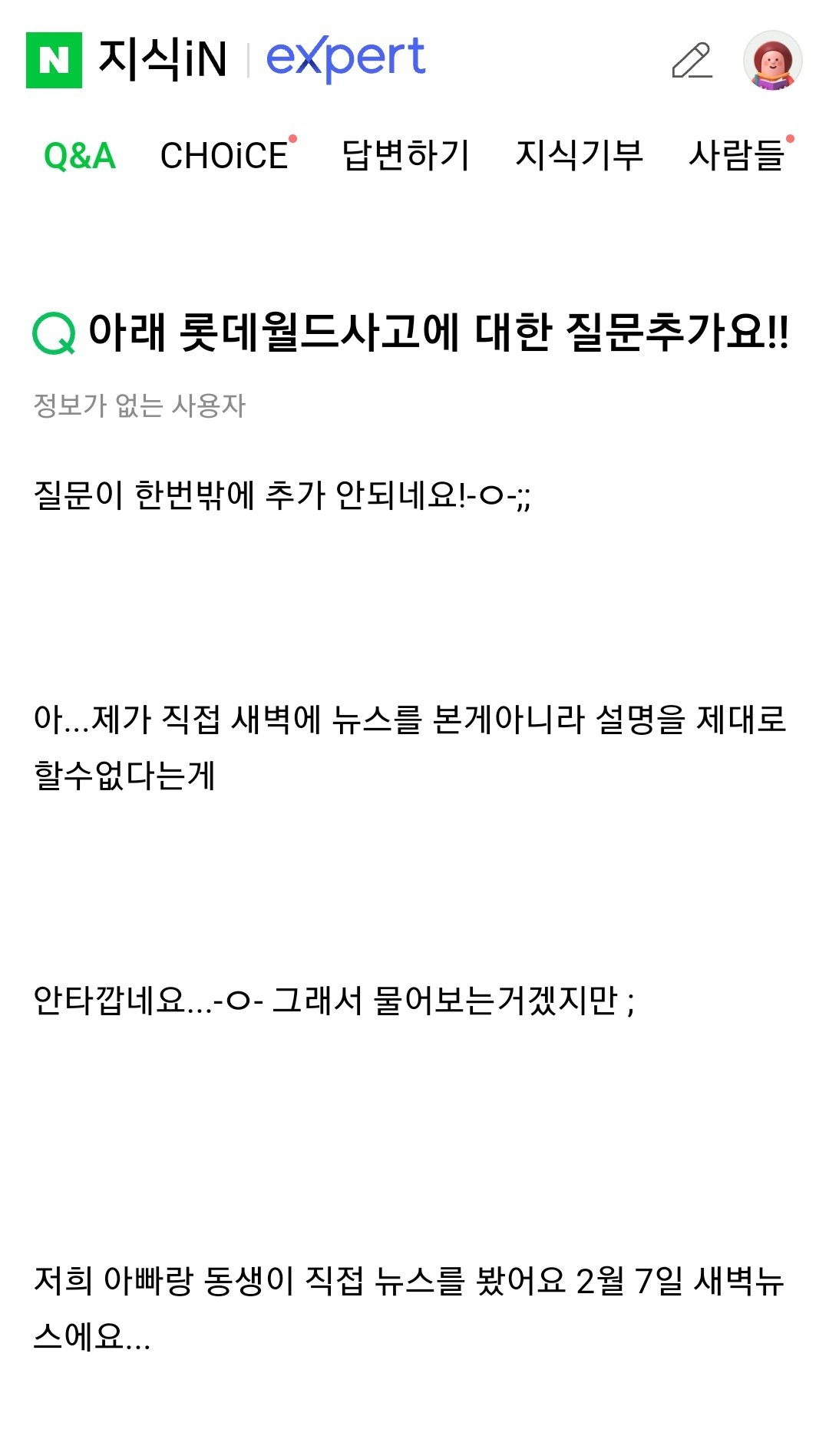Viewport: 829px width, 1456px height.
Task: Select the 지식기부 tab
Action: tap(579, 156)
